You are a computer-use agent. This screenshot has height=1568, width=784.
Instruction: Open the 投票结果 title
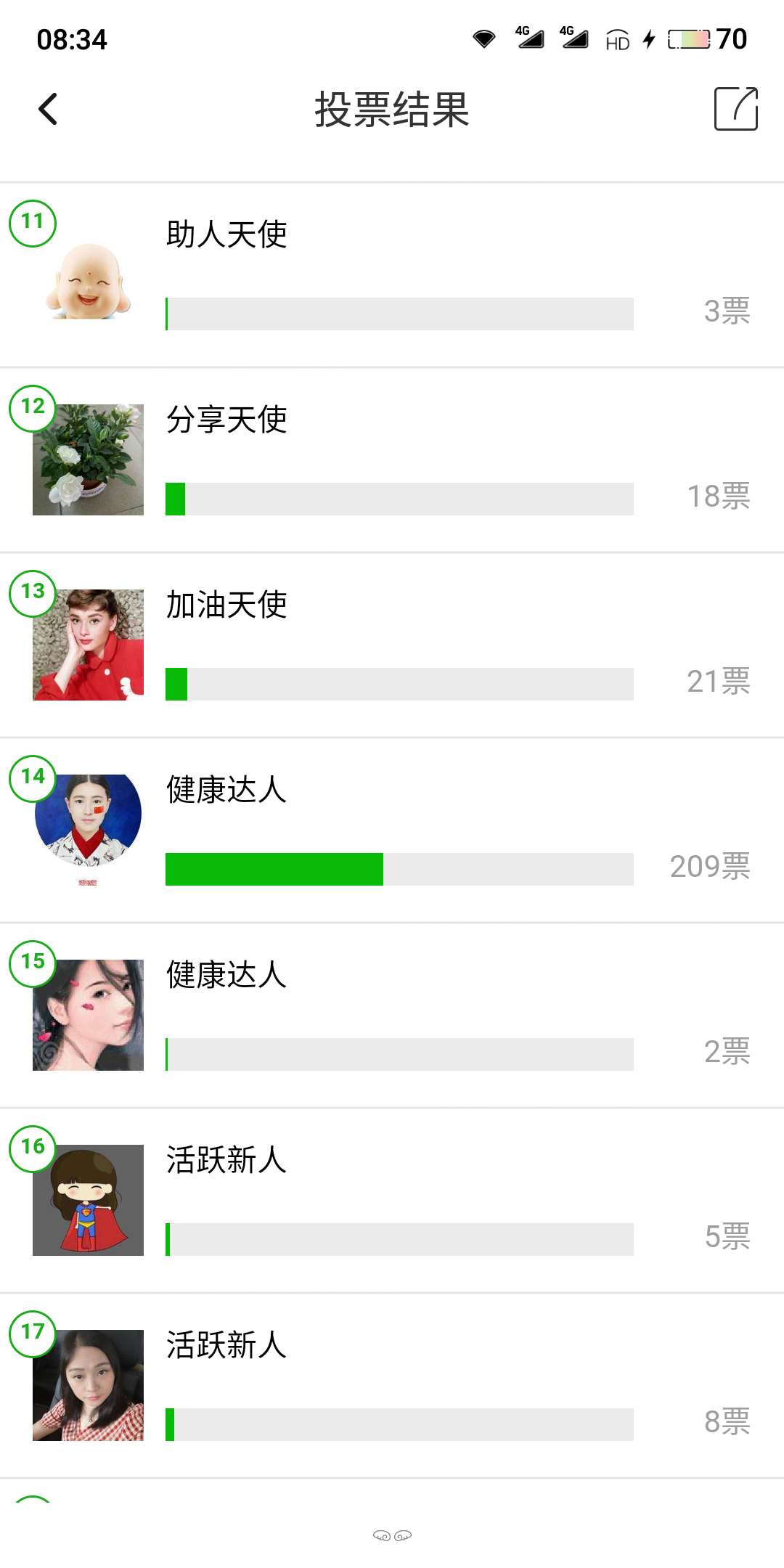click(392, 107)
